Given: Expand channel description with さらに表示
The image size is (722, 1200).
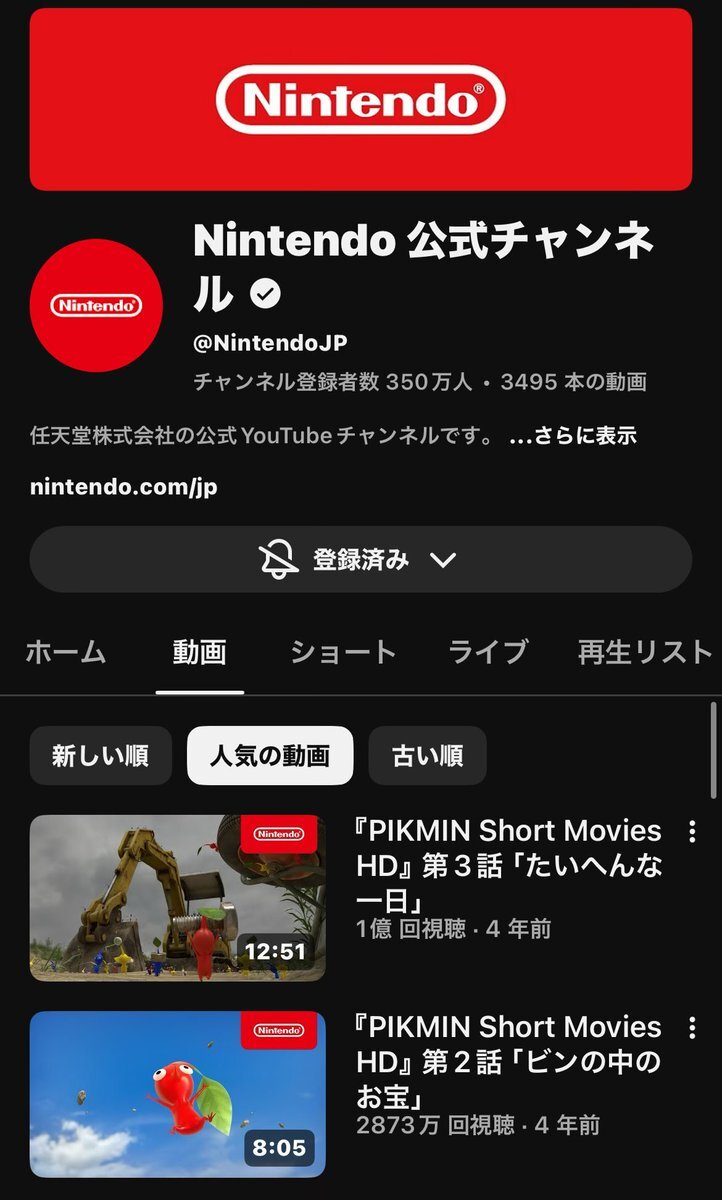Looking at the screenshot, I should click(573, 436).
